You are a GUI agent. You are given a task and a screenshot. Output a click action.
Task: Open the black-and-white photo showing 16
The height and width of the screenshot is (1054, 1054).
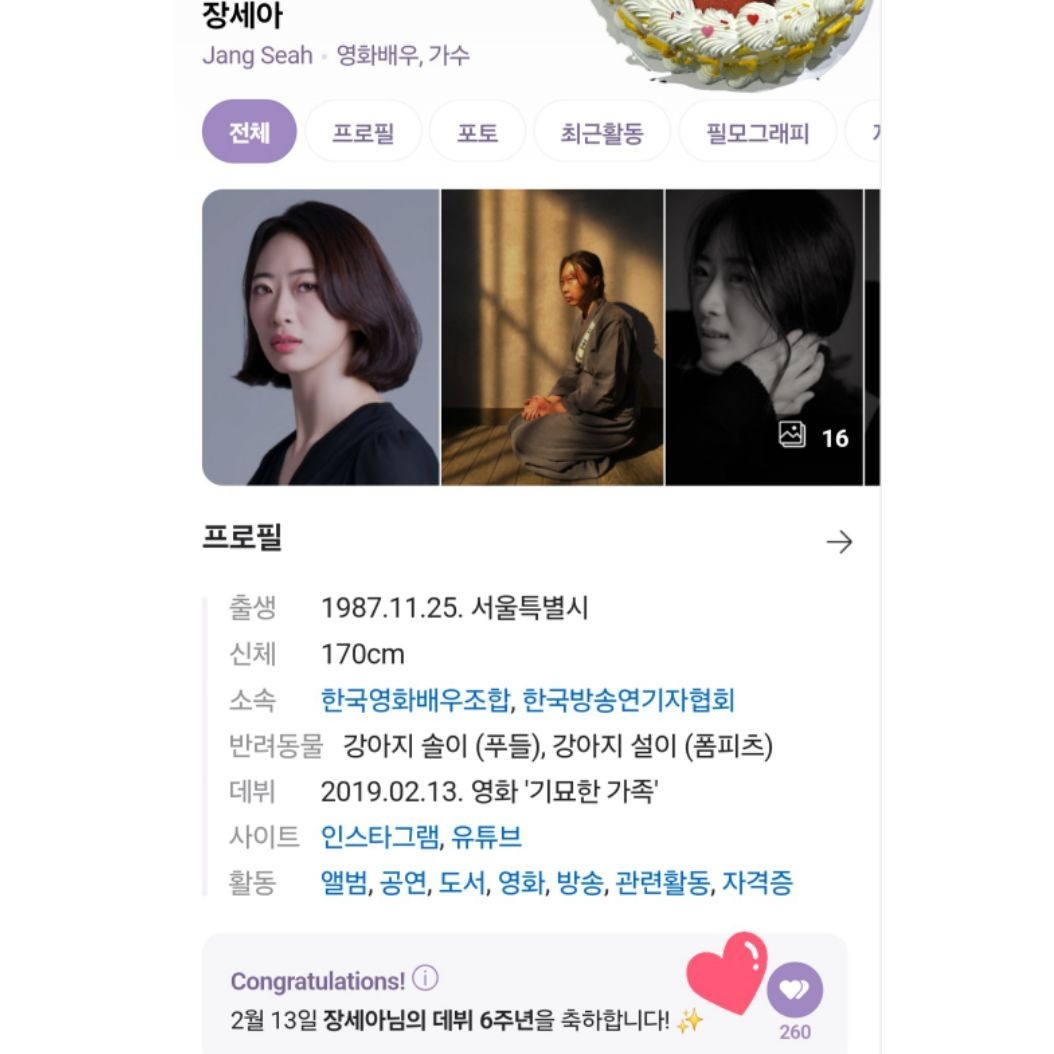[764, 337]
